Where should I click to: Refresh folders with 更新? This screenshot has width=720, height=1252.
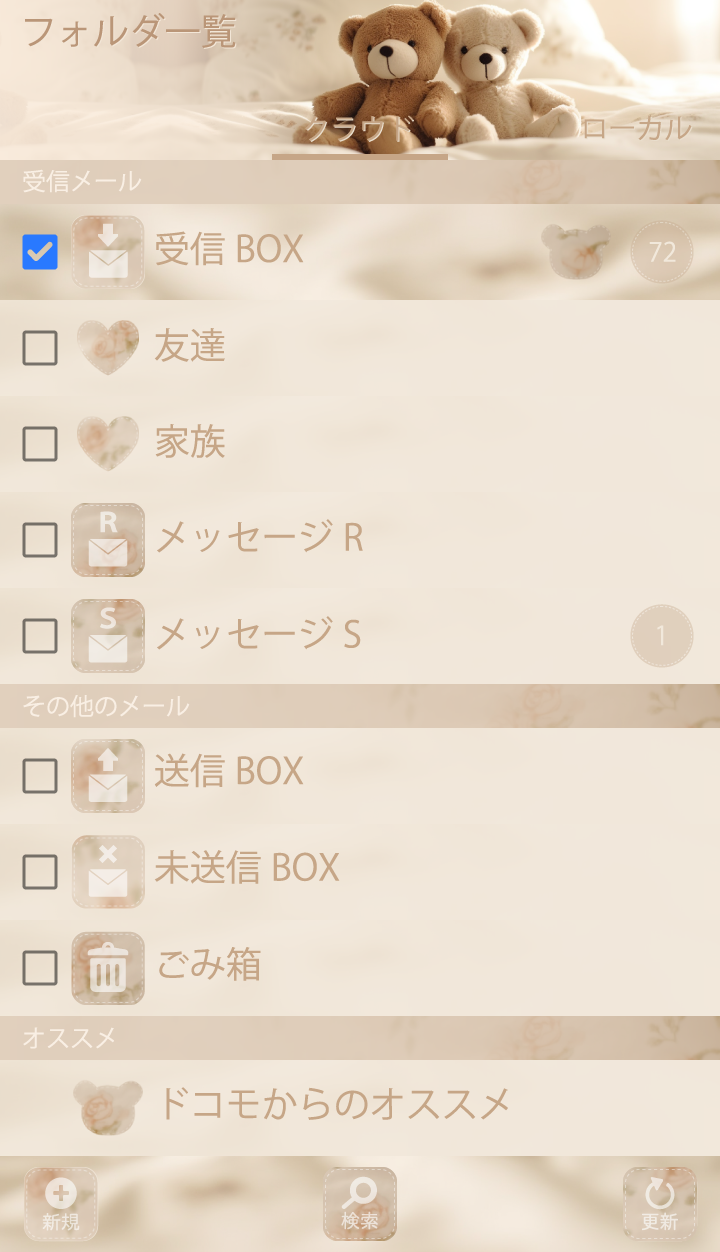tap(659, 1204)
